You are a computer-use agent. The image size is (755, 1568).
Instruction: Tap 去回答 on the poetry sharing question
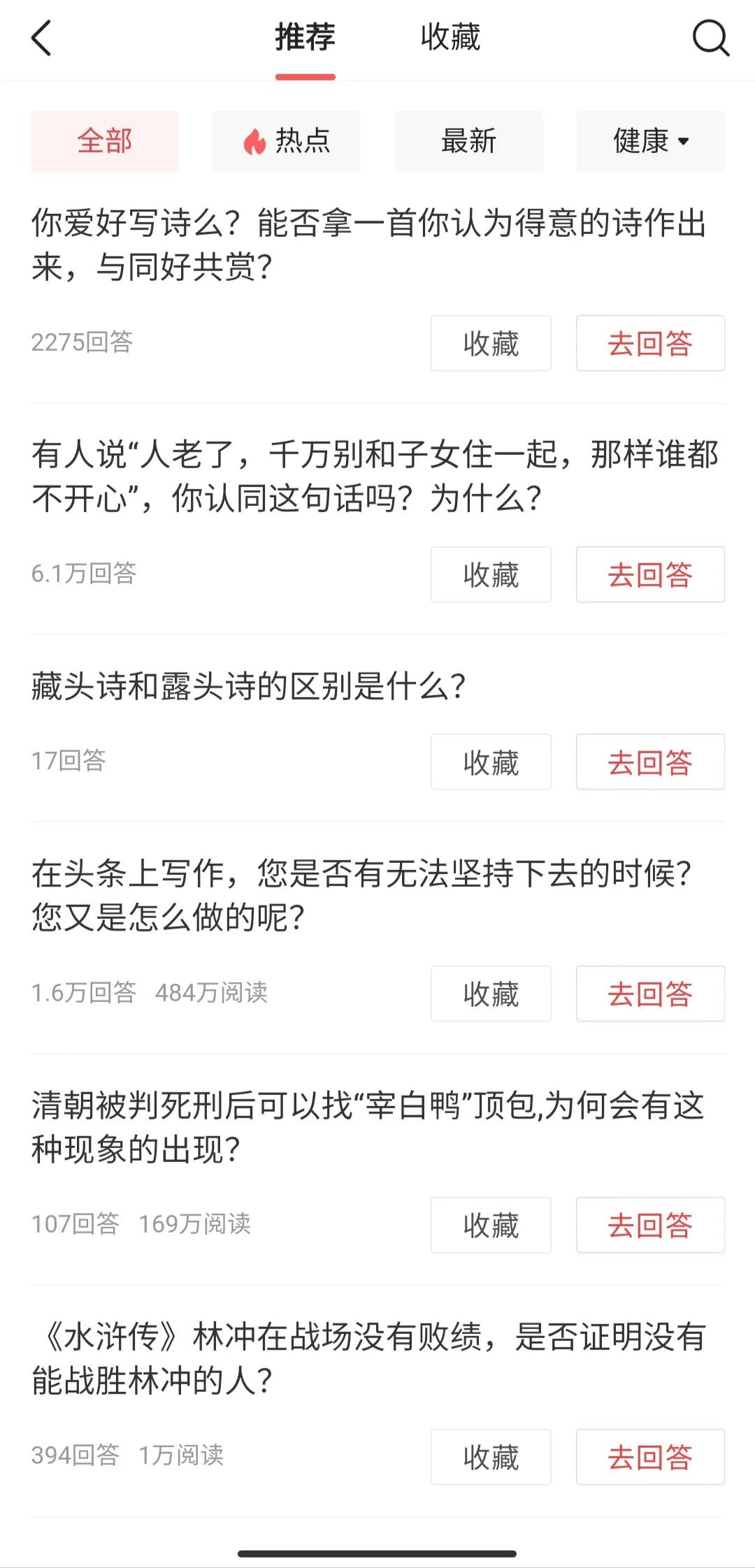coord(649,343)
